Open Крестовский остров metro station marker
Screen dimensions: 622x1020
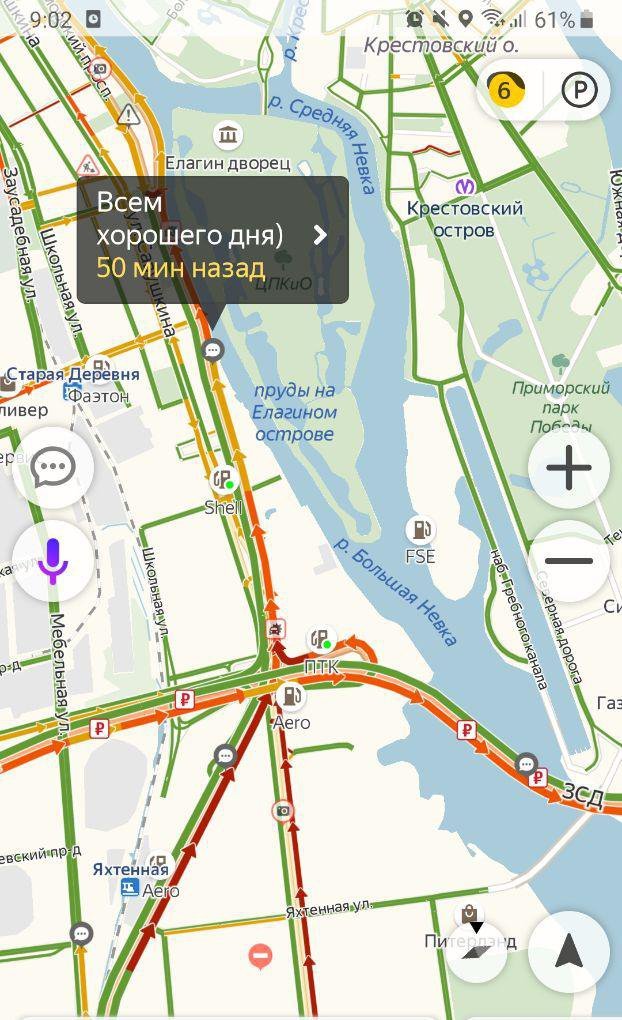(x=465, y=186)
